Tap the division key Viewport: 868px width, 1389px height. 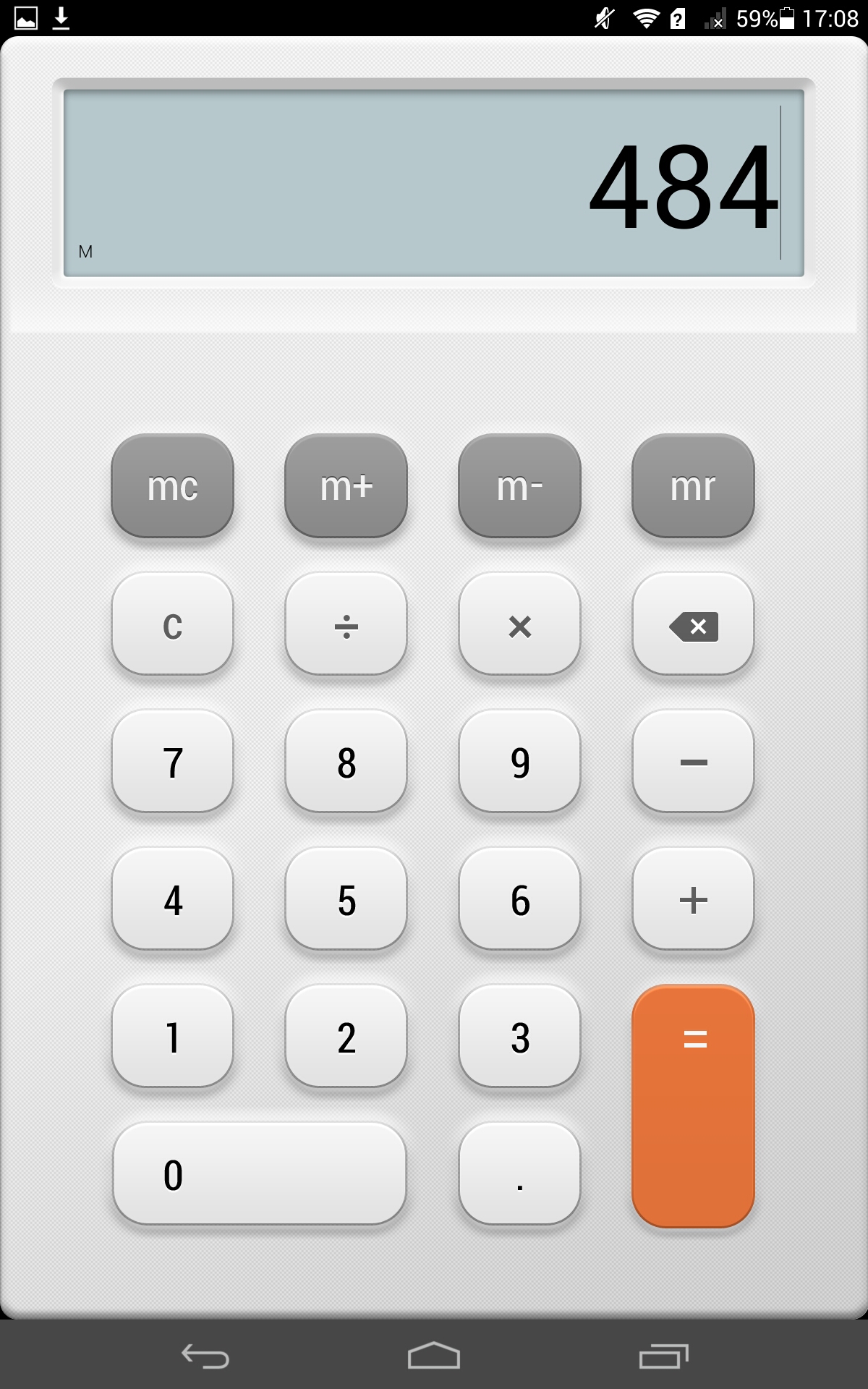(346, 624)
